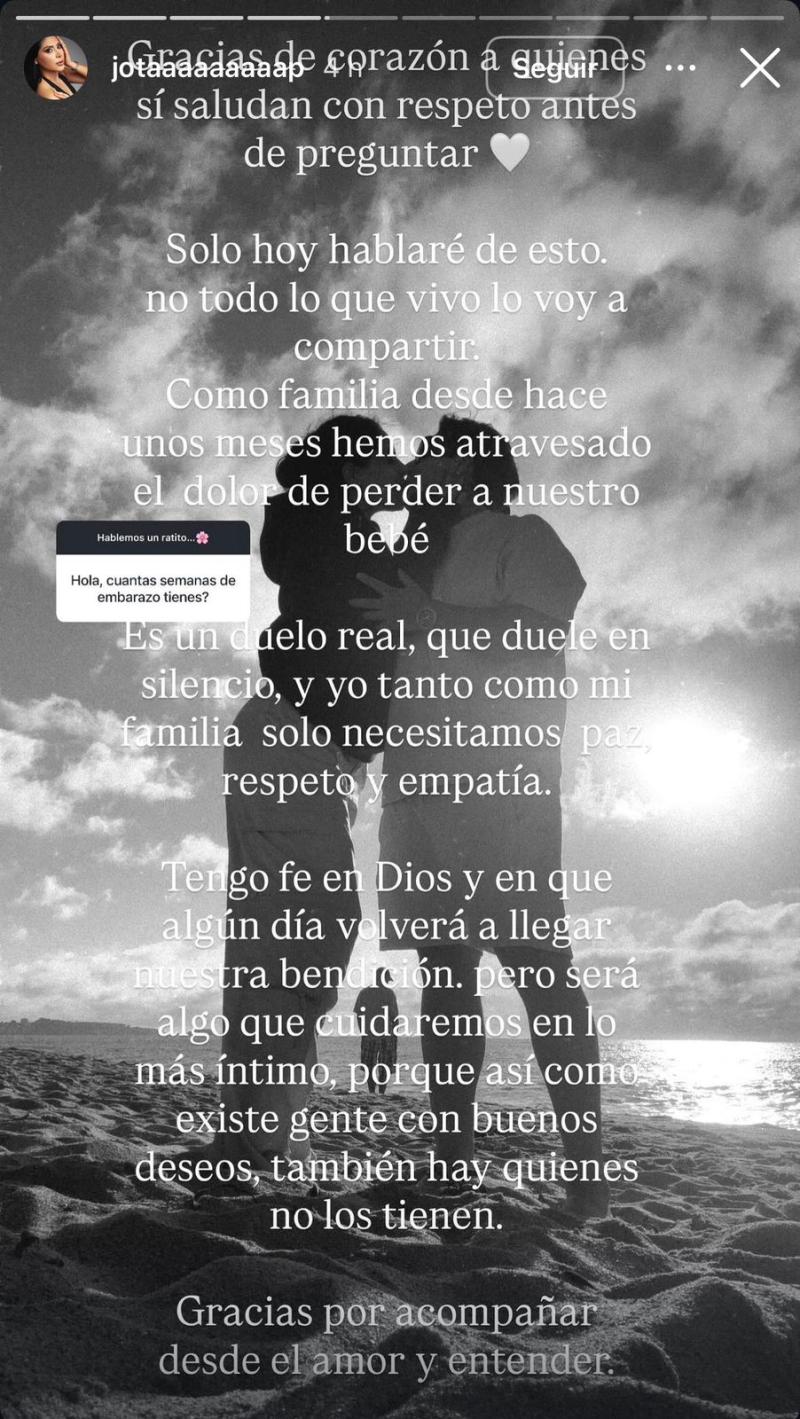Dismiss the story with the X icon
The width and height of the screenshot is (800, 1419).
click(x=762, y=68)
